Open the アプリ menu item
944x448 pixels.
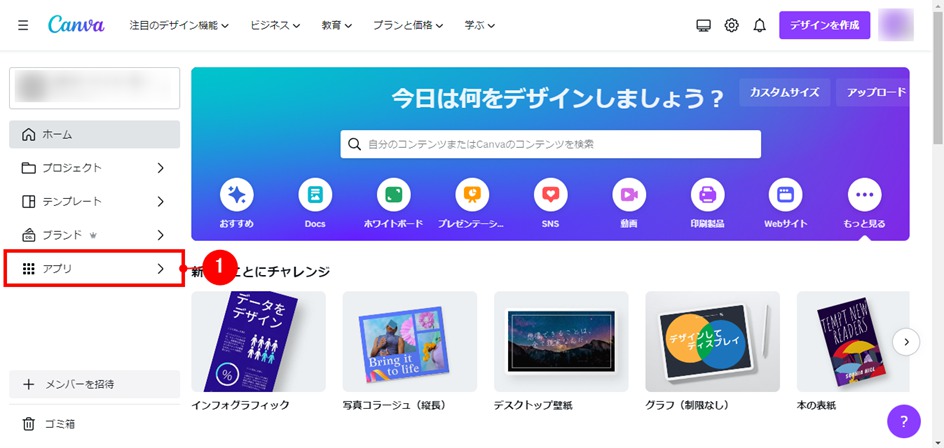click(x=94, y=269)
